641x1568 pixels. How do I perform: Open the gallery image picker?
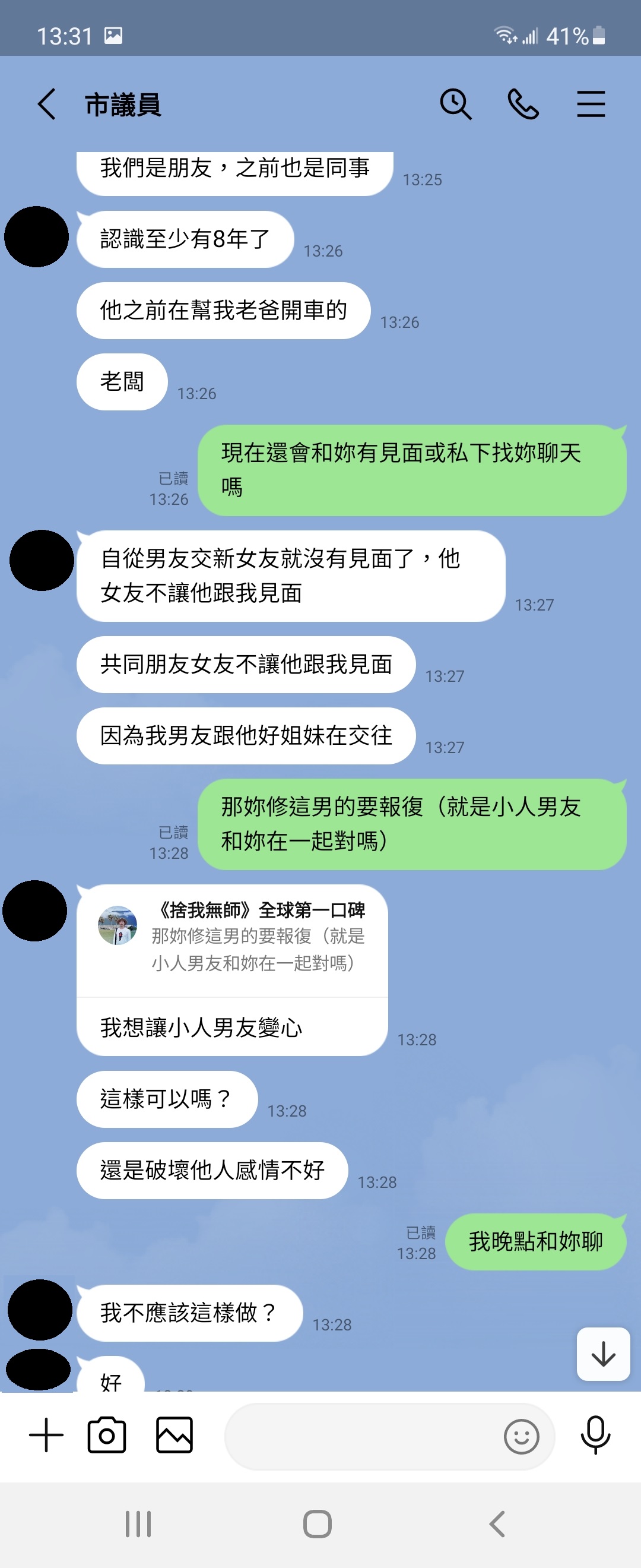(174, 1435)
